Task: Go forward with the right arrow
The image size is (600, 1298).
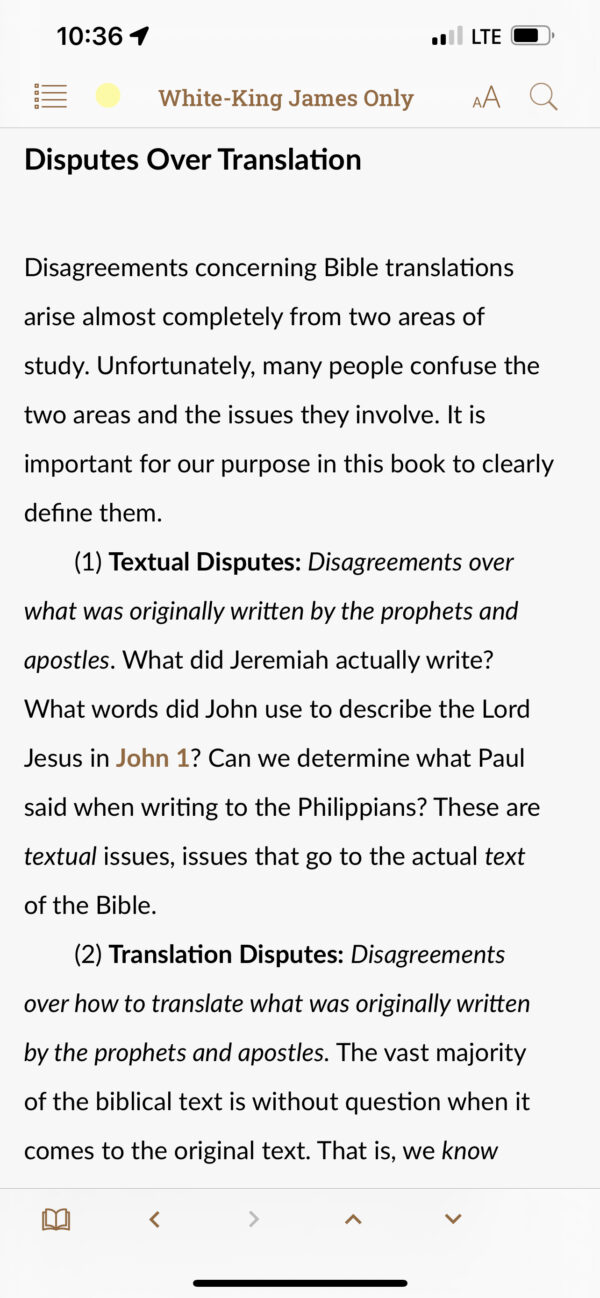Action: [254, 1219]
